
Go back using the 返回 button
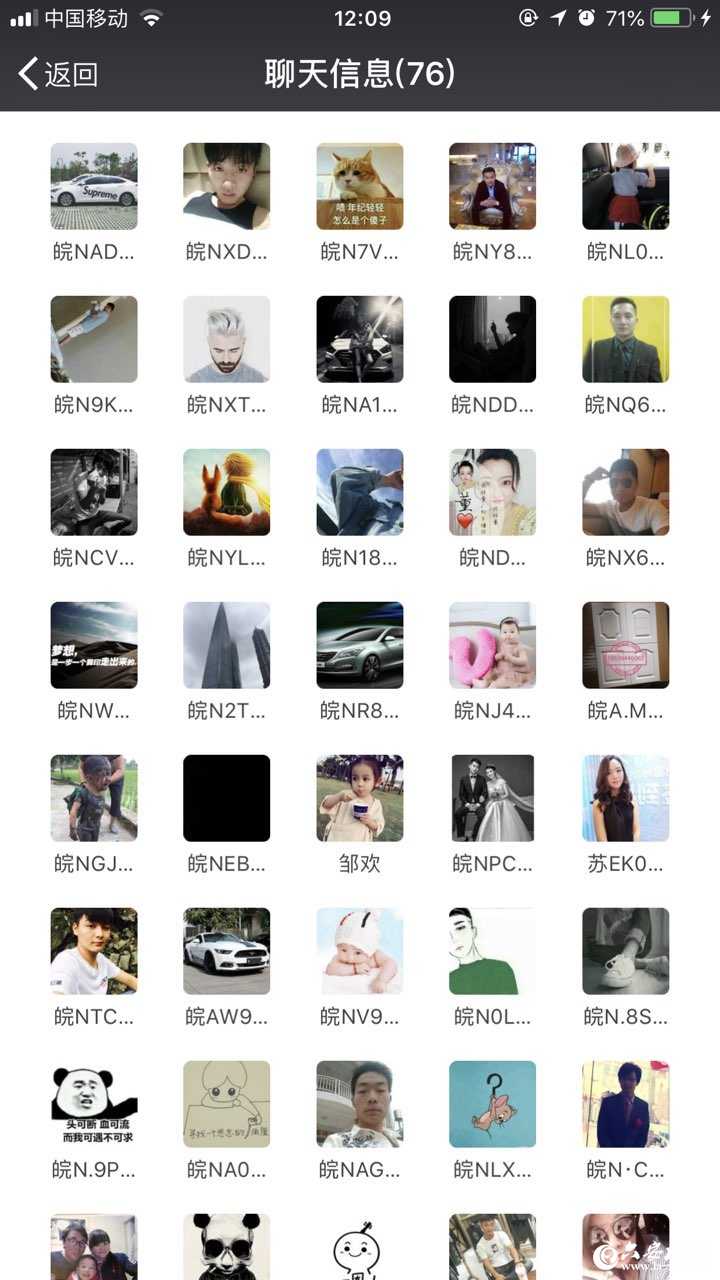click(58, 74)
